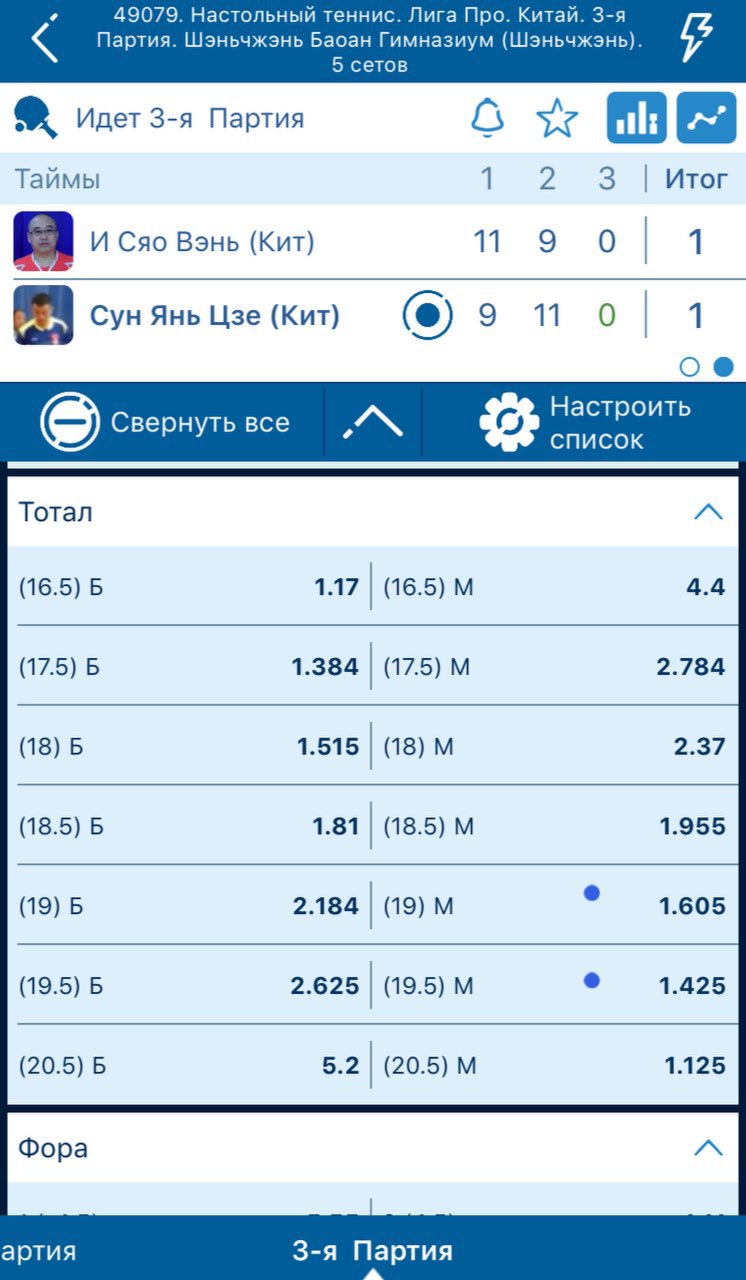Select bet (16.5) Б at 1.17
Viewport: 746px width, 1280px height.
[189, 587]
